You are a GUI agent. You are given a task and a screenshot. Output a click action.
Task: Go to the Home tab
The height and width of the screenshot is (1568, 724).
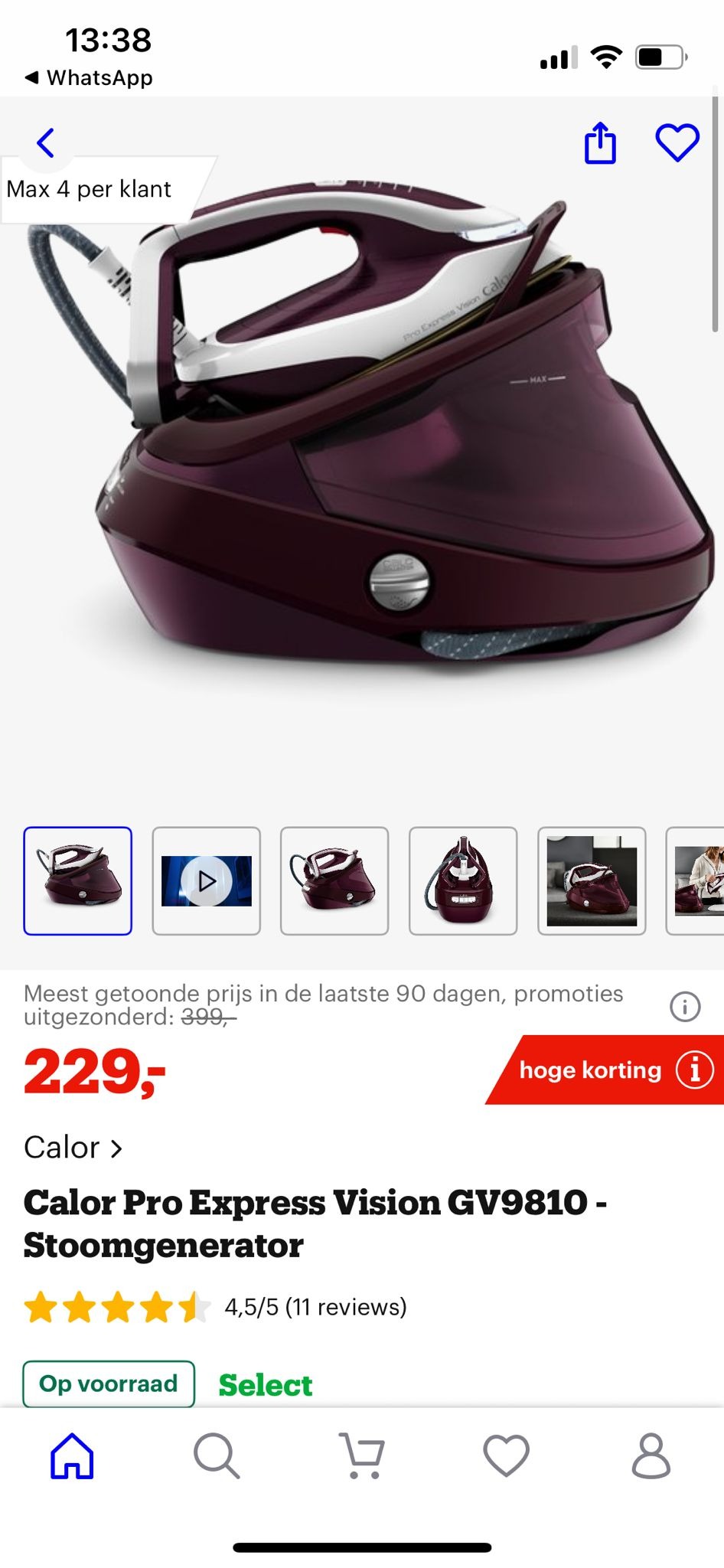(x=72, y=1455)
